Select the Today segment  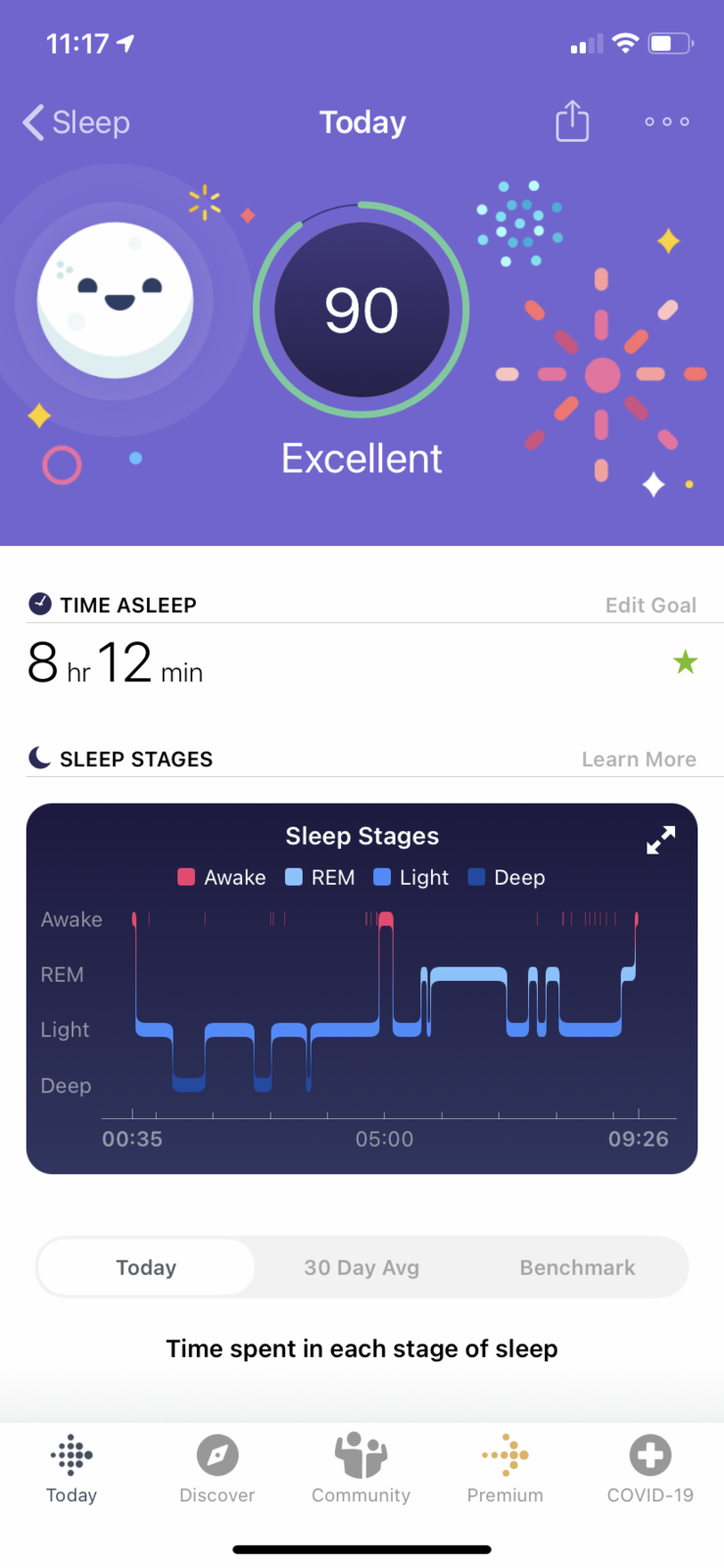[x=146, y=1267]
